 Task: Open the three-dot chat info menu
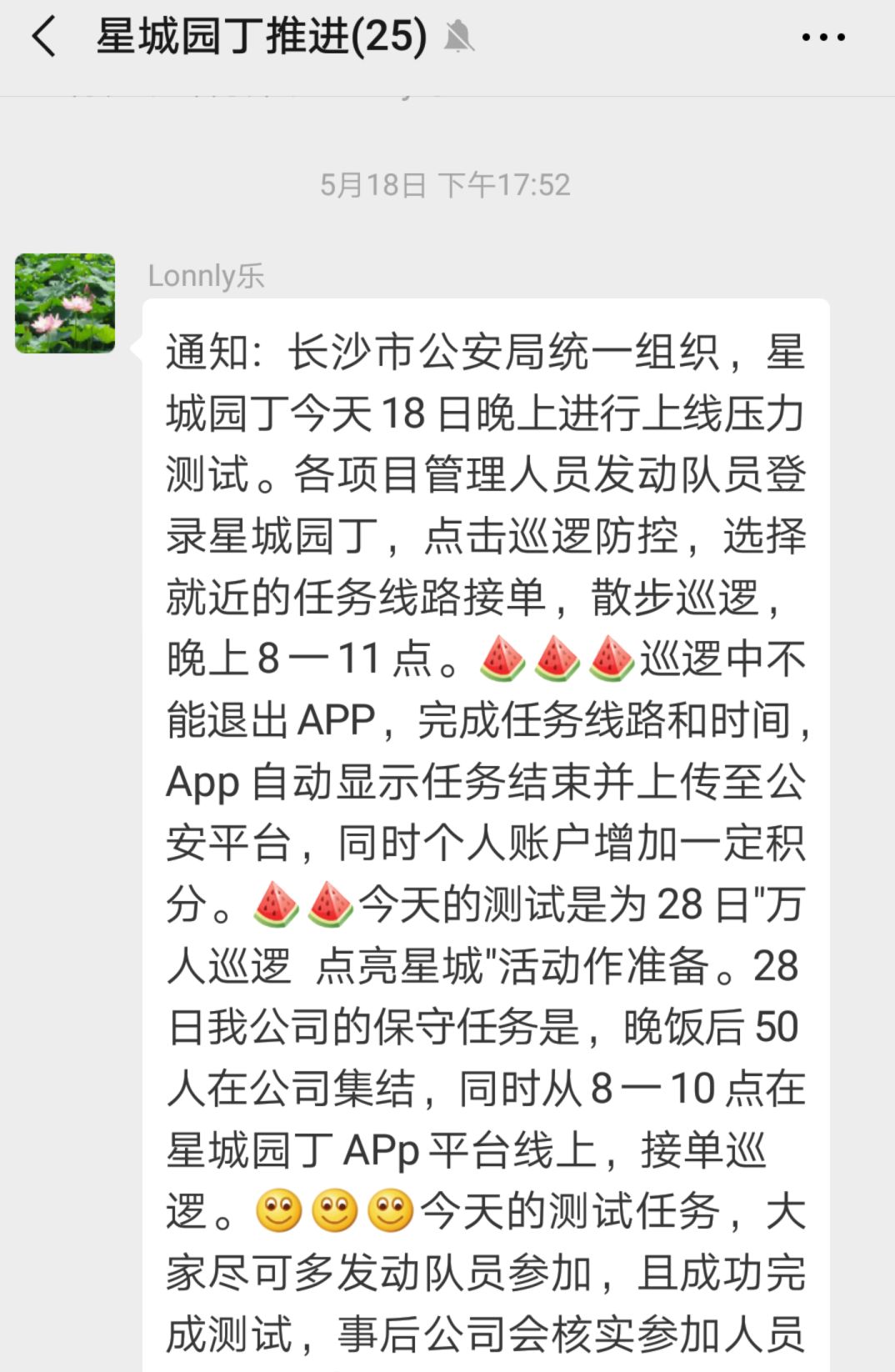point(822,38)
